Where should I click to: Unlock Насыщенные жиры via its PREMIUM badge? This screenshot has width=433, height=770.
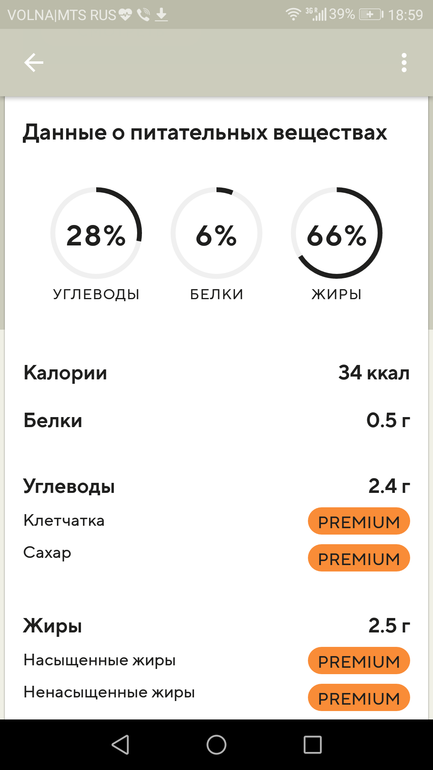click(x=359, y=661)
